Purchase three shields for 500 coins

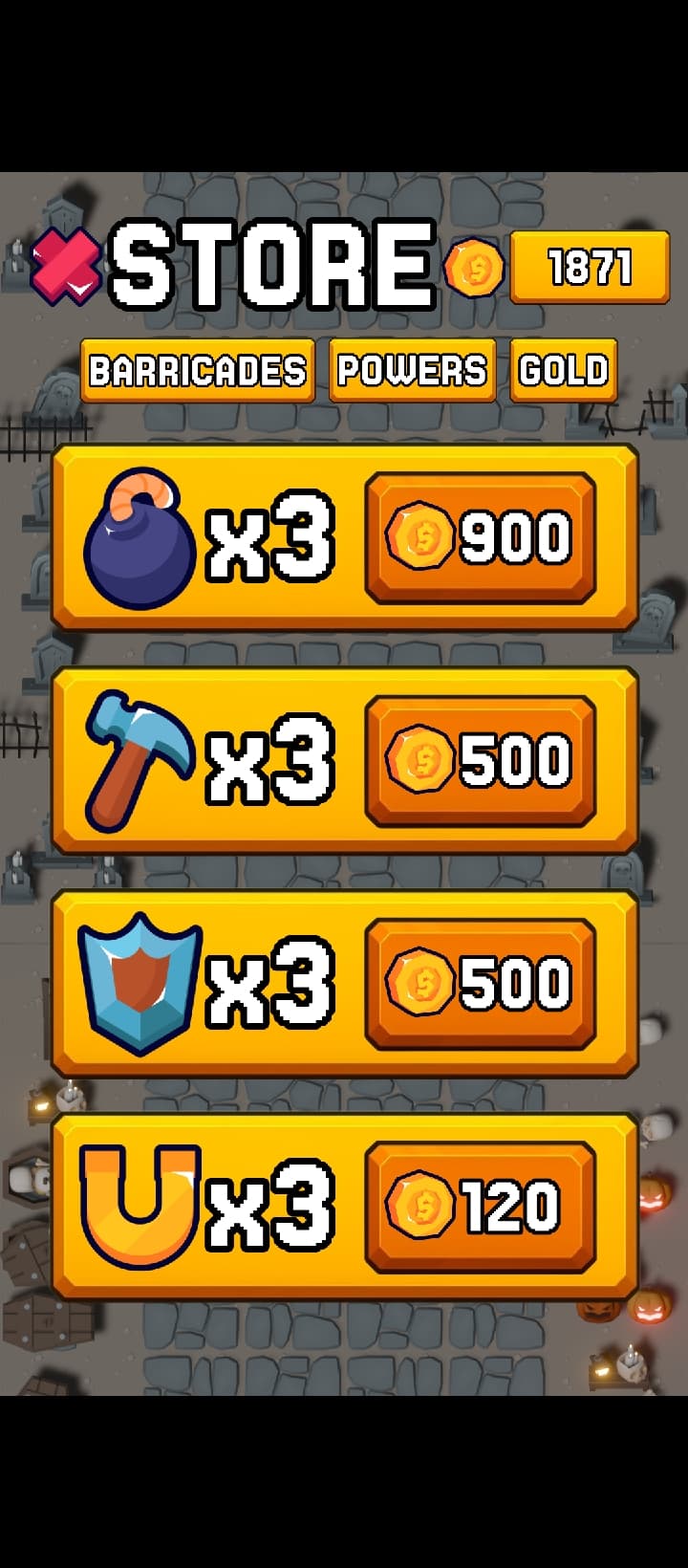point(481,984)
